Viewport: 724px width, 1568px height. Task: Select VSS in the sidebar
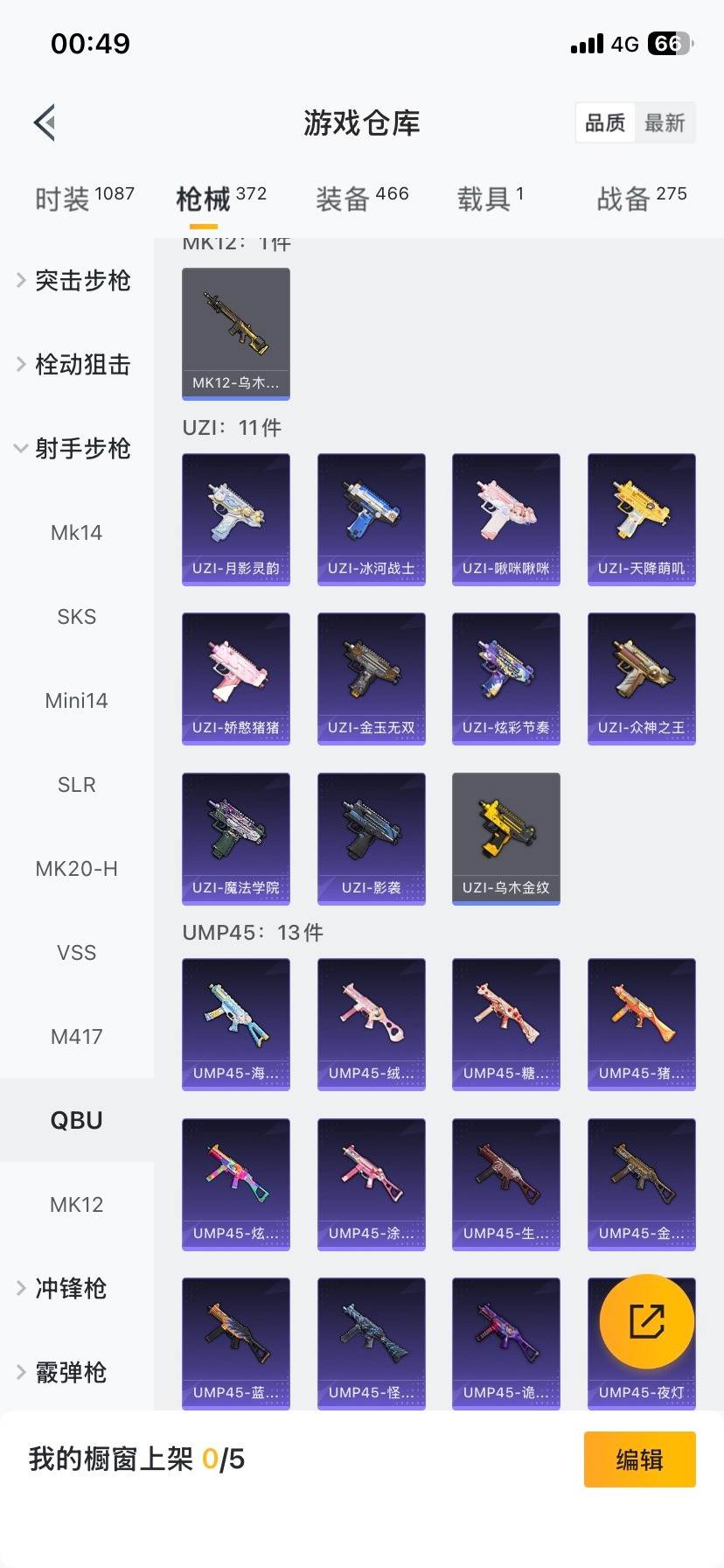pyautogui.click(x=77, y=952)
